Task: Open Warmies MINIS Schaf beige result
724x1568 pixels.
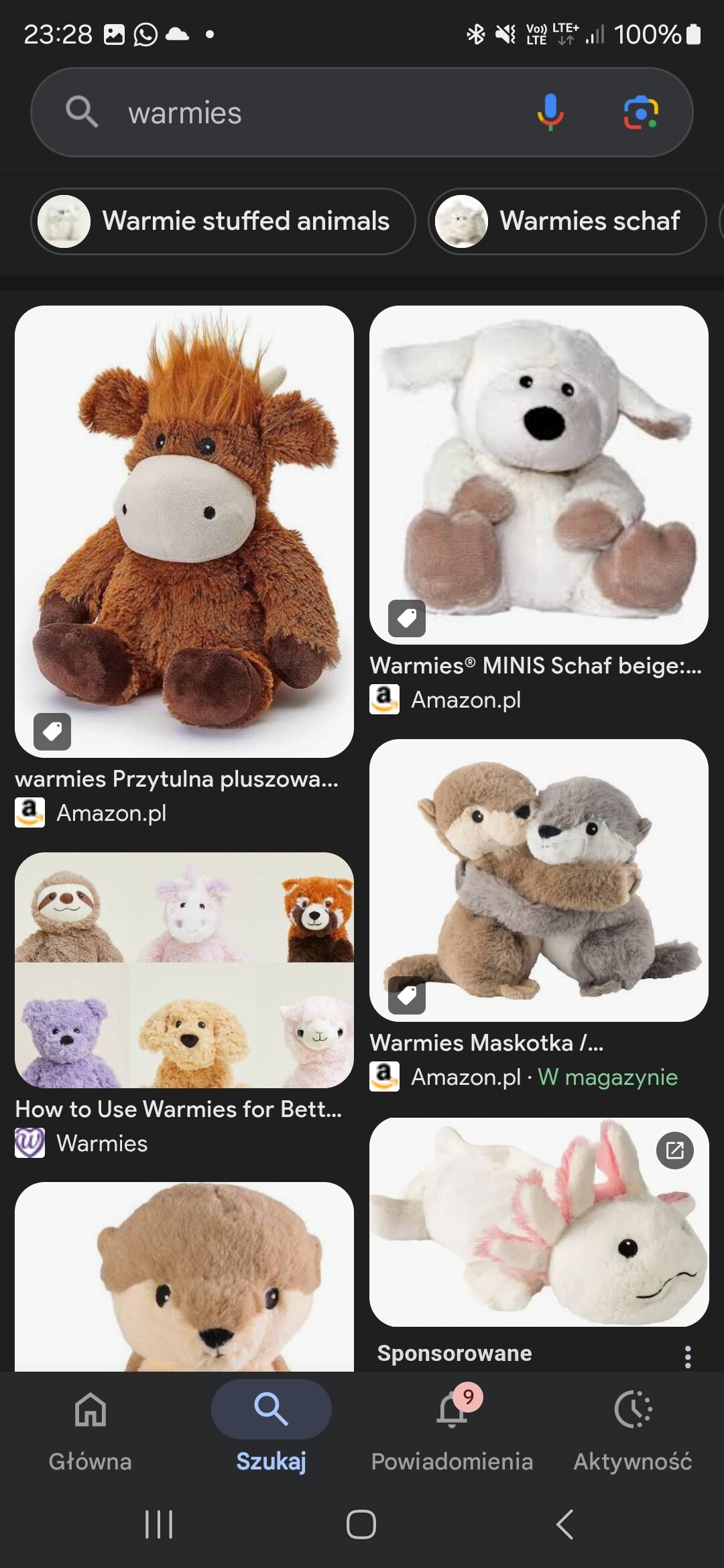Action: point(538,474)
